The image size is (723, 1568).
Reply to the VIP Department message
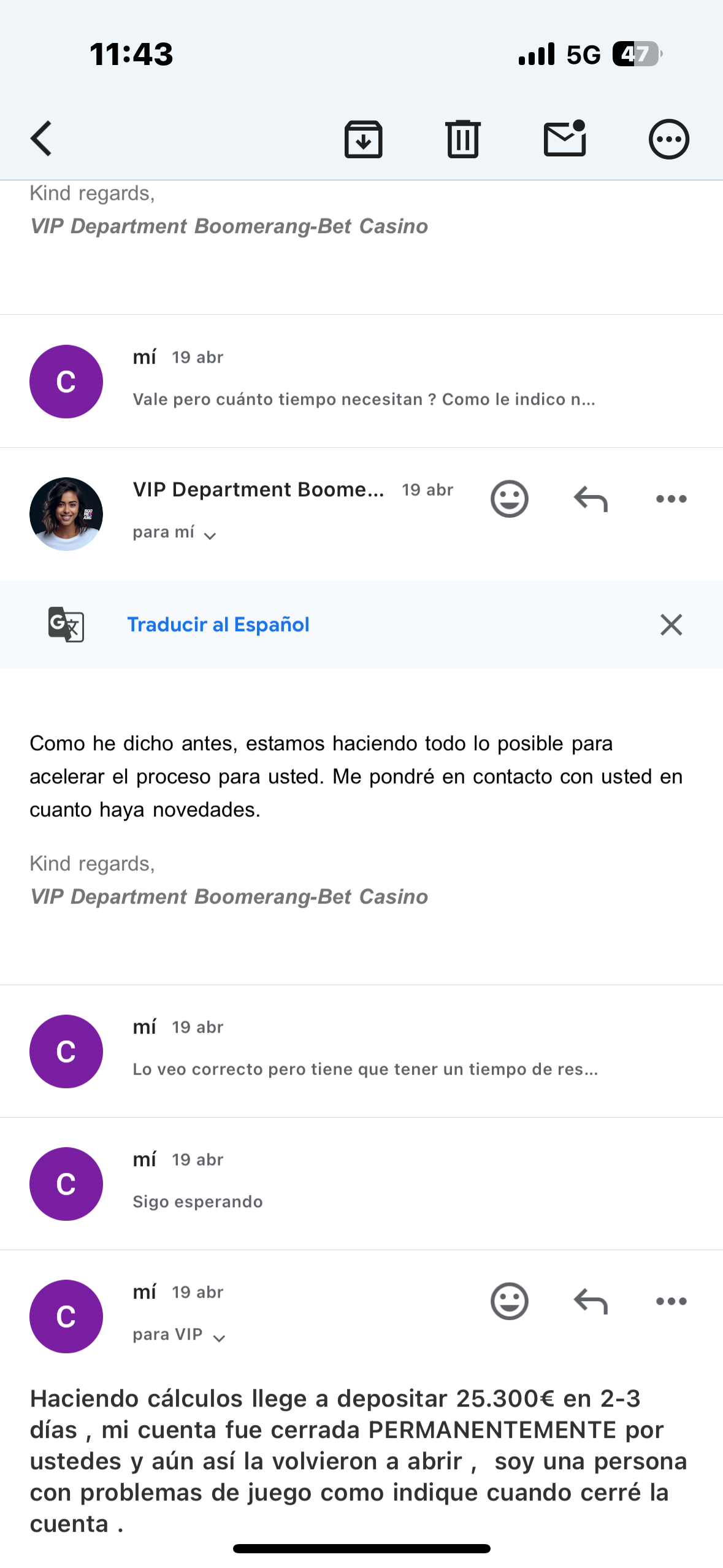pos(591,499)
